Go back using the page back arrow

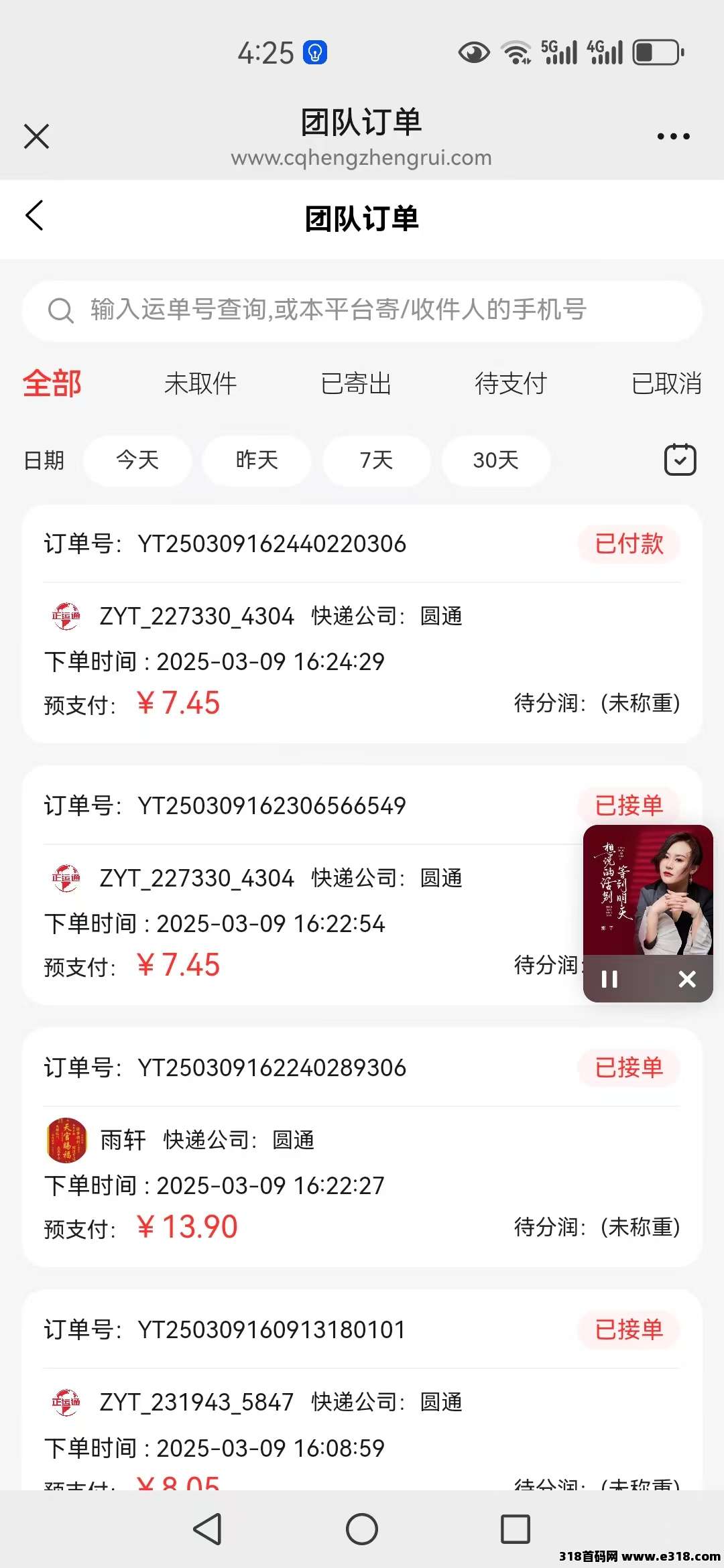tap(34, 216)
